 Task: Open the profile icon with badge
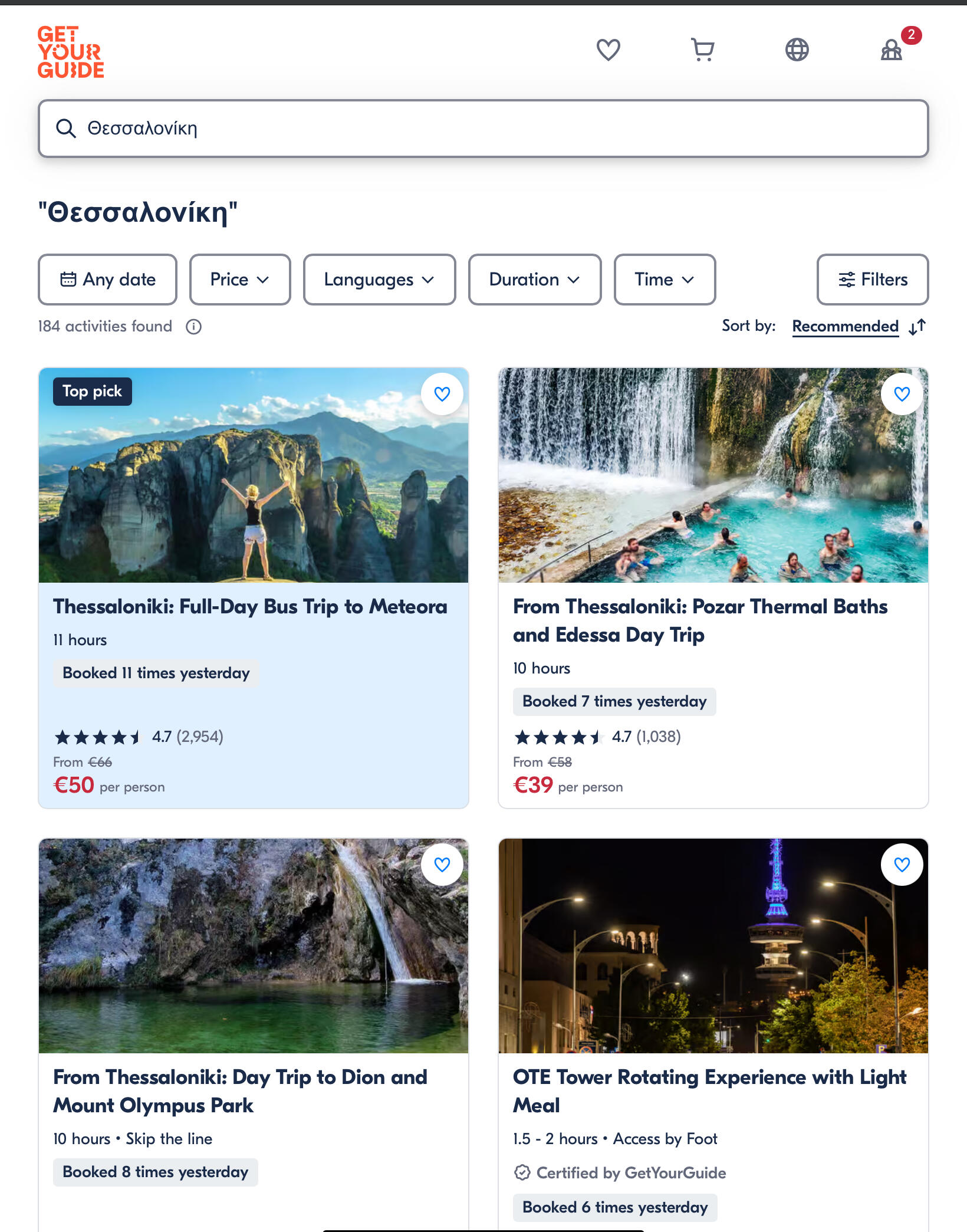pyautogui.click(x=892, y=50)
